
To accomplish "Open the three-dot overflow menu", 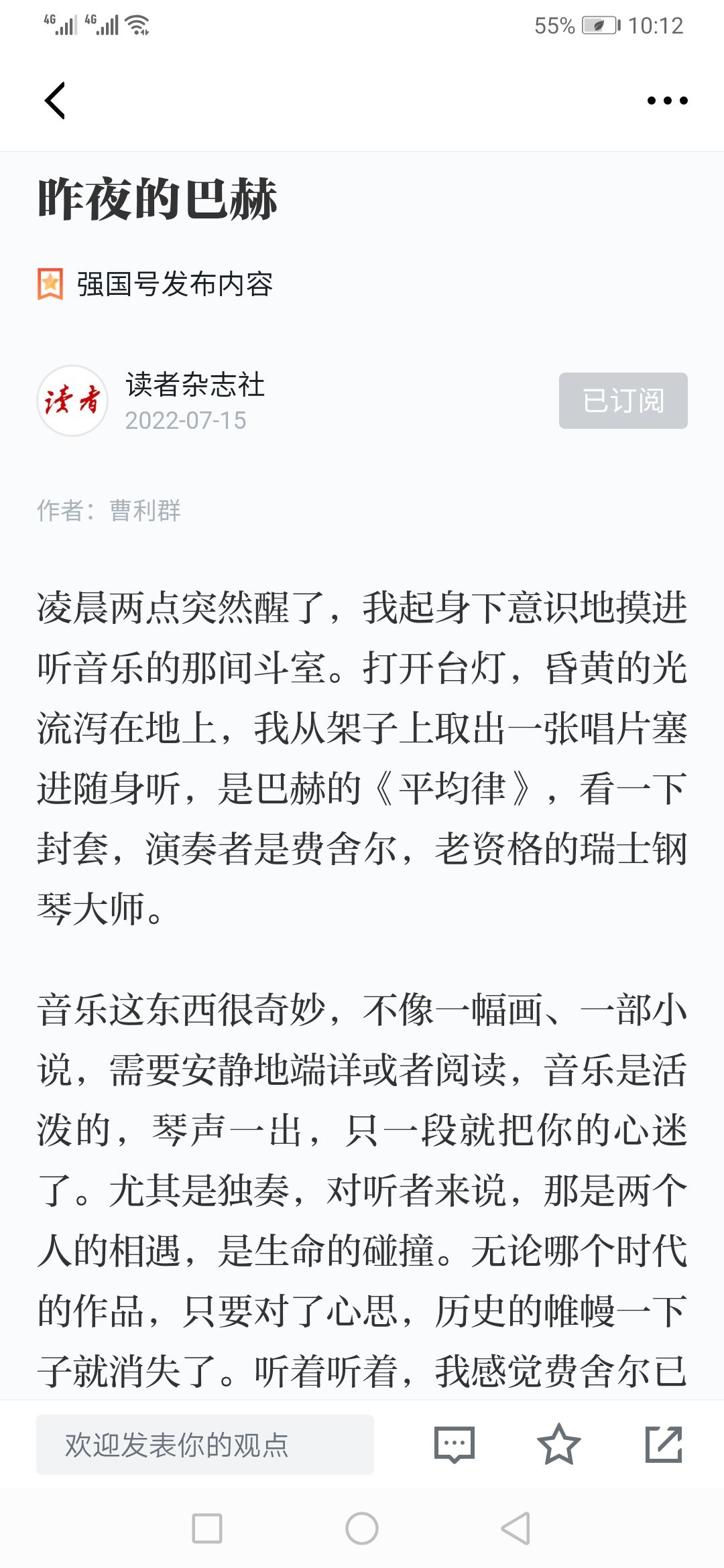I will [x=667, y=101].
